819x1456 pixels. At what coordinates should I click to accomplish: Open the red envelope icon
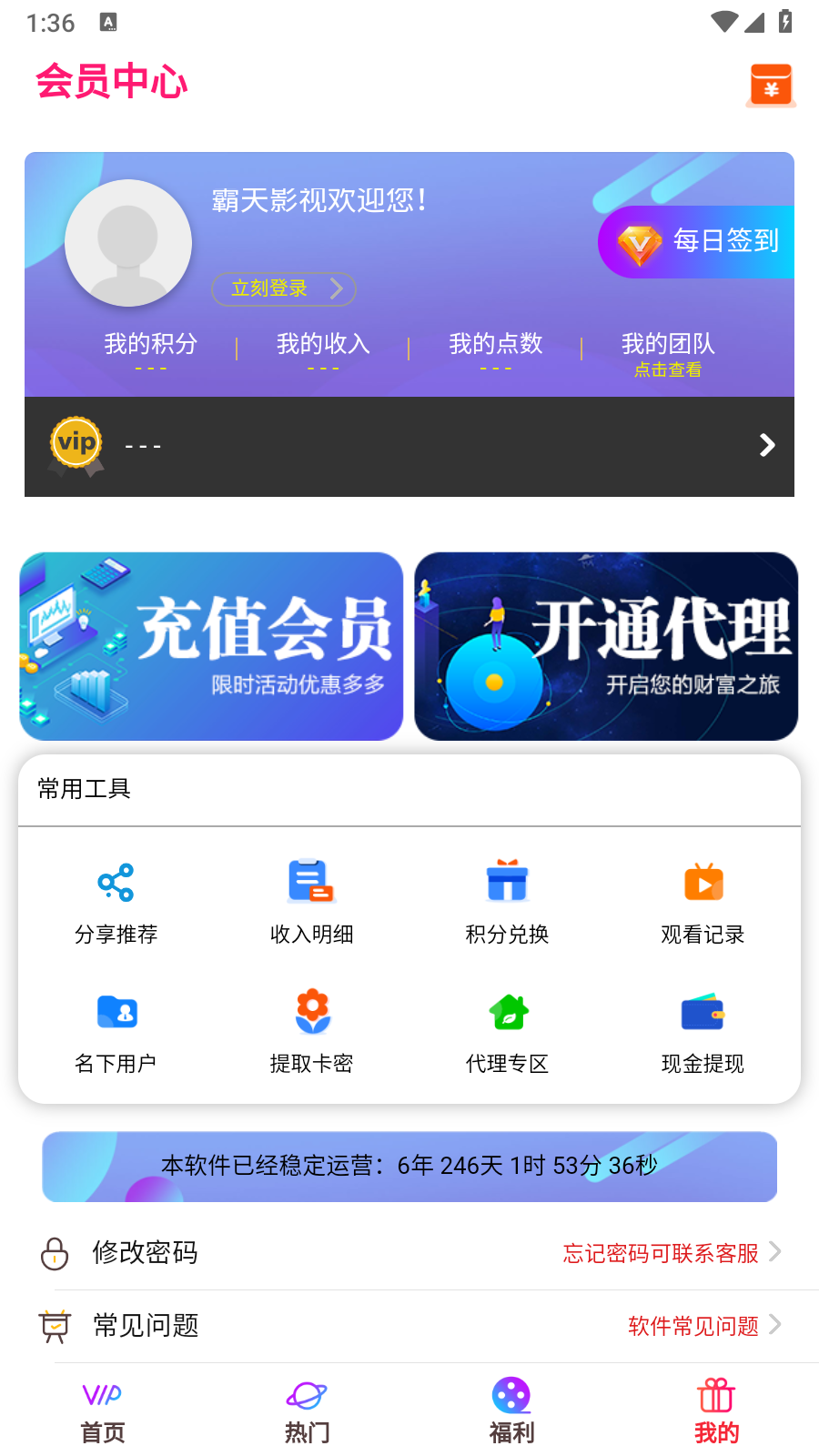771,86
